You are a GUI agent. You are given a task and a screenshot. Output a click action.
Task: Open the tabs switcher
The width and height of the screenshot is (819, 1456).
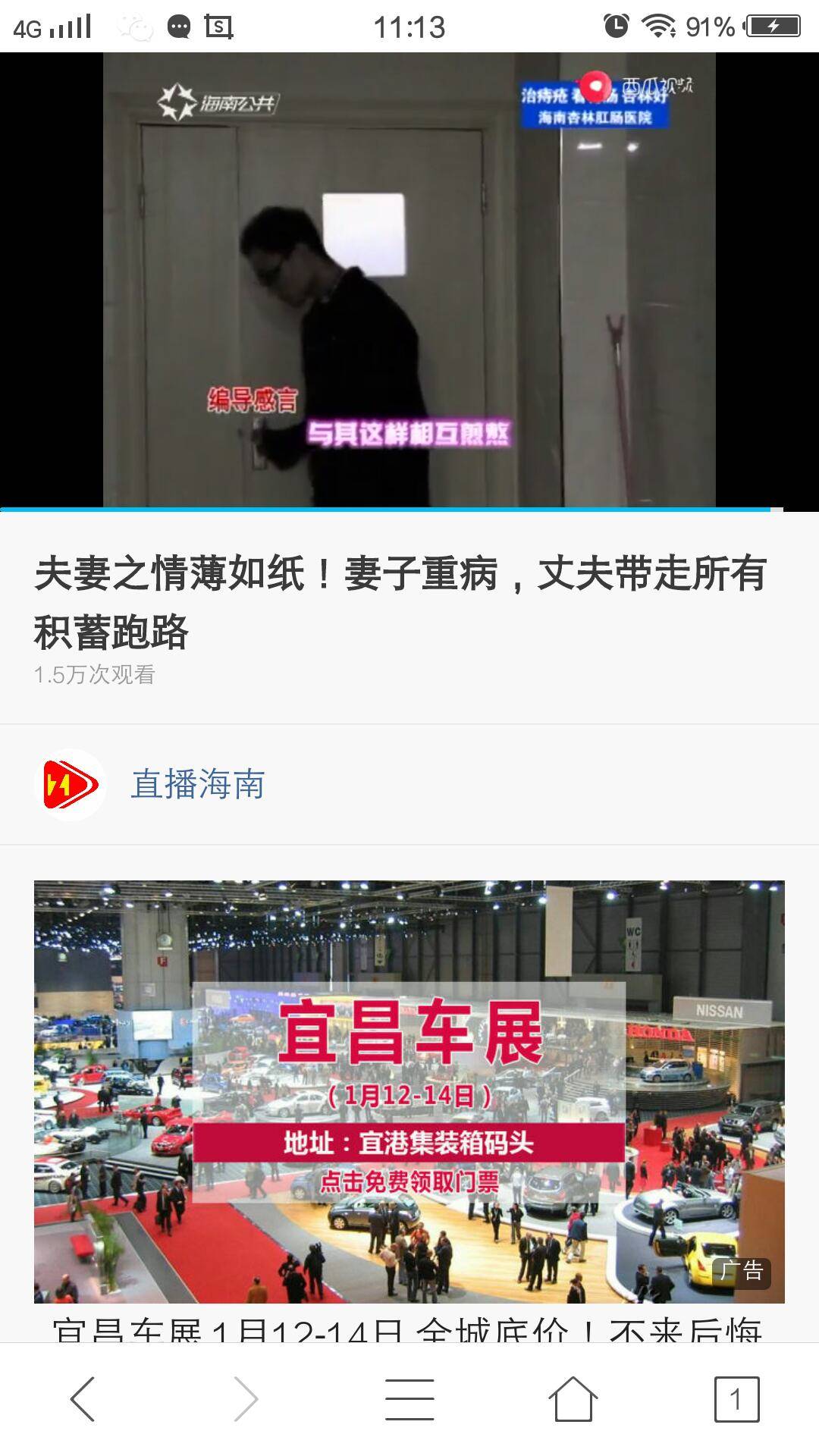coord(736,1398)
